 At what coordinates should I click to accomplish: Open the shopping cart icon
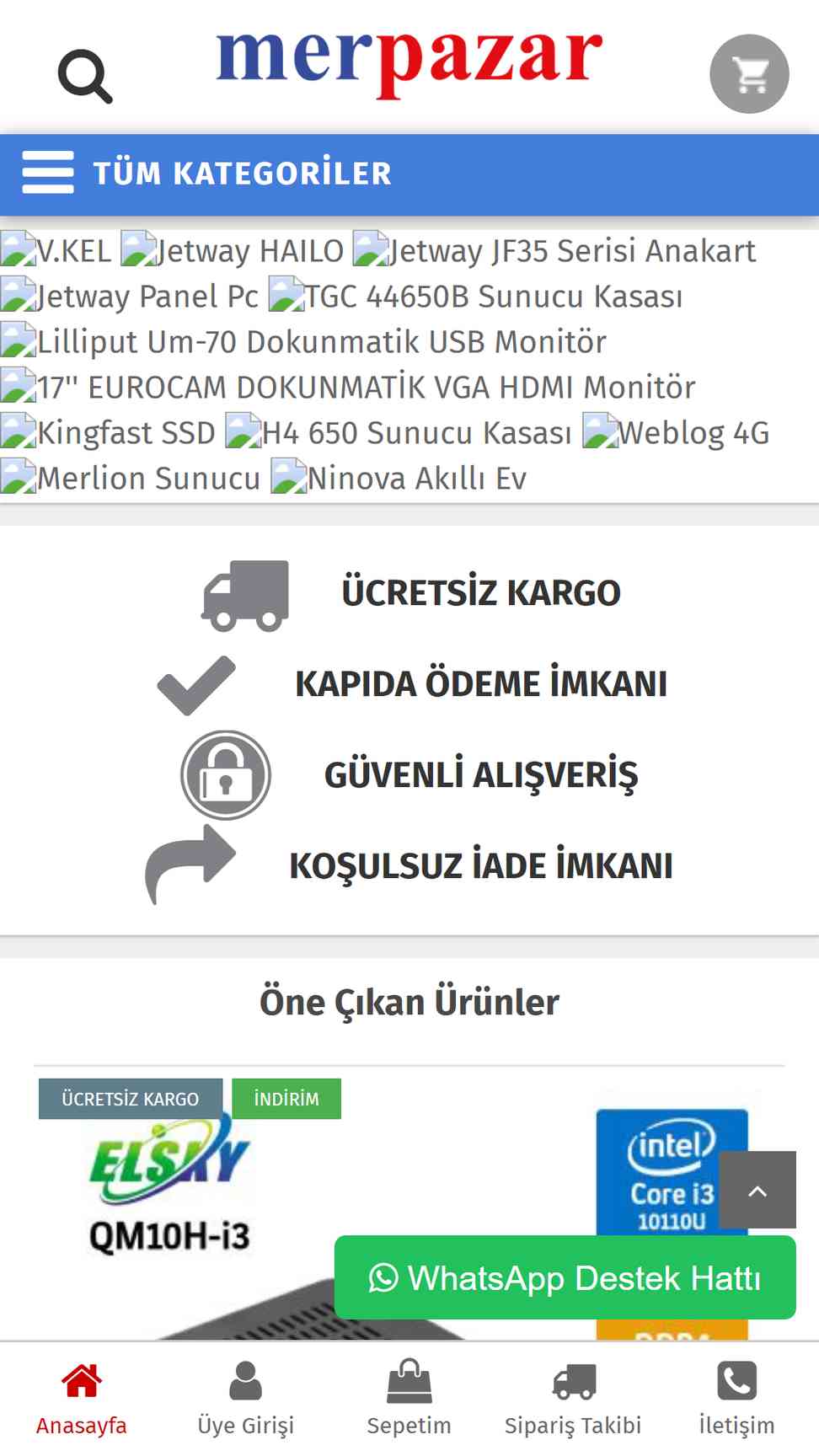749,73
